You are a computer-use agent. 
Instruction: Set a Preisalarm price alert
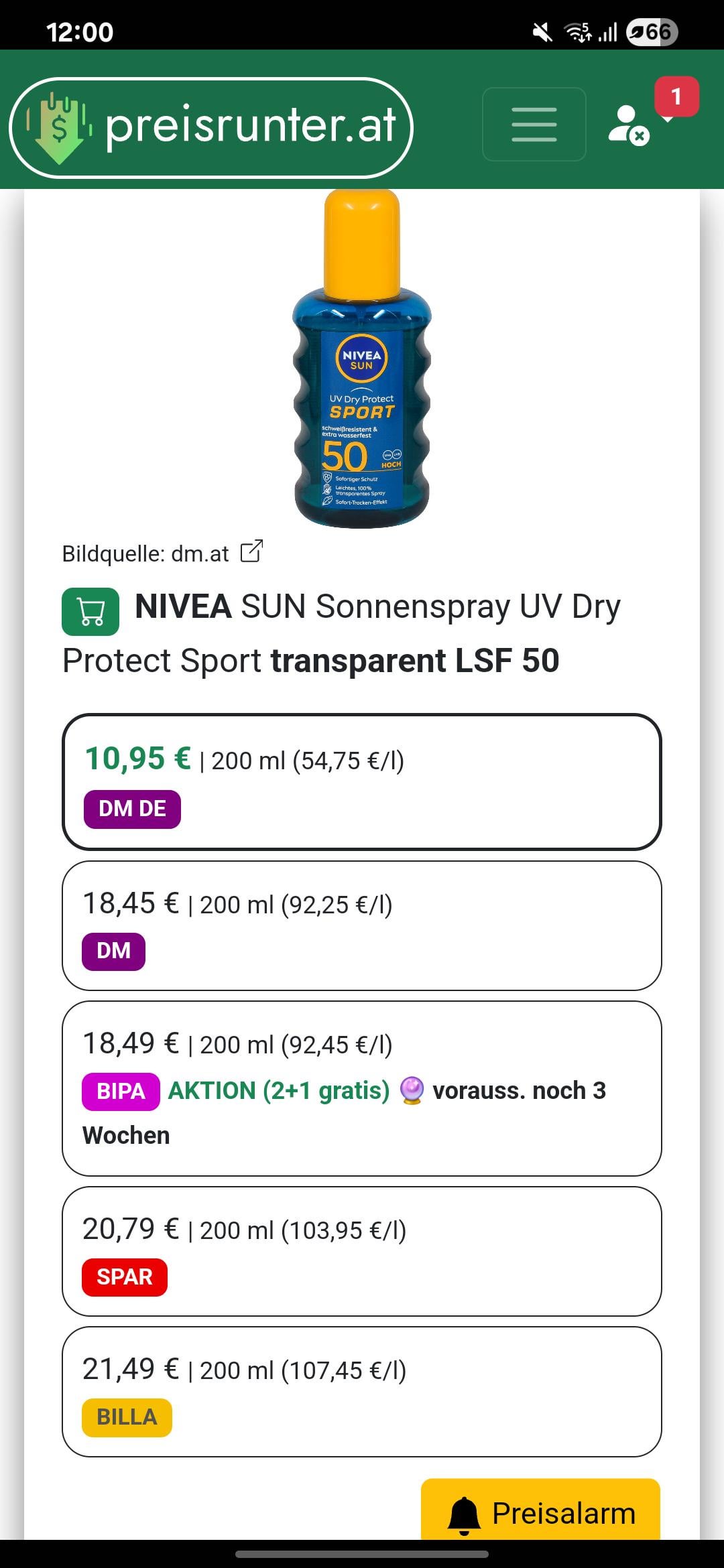tap(540, 1512)
